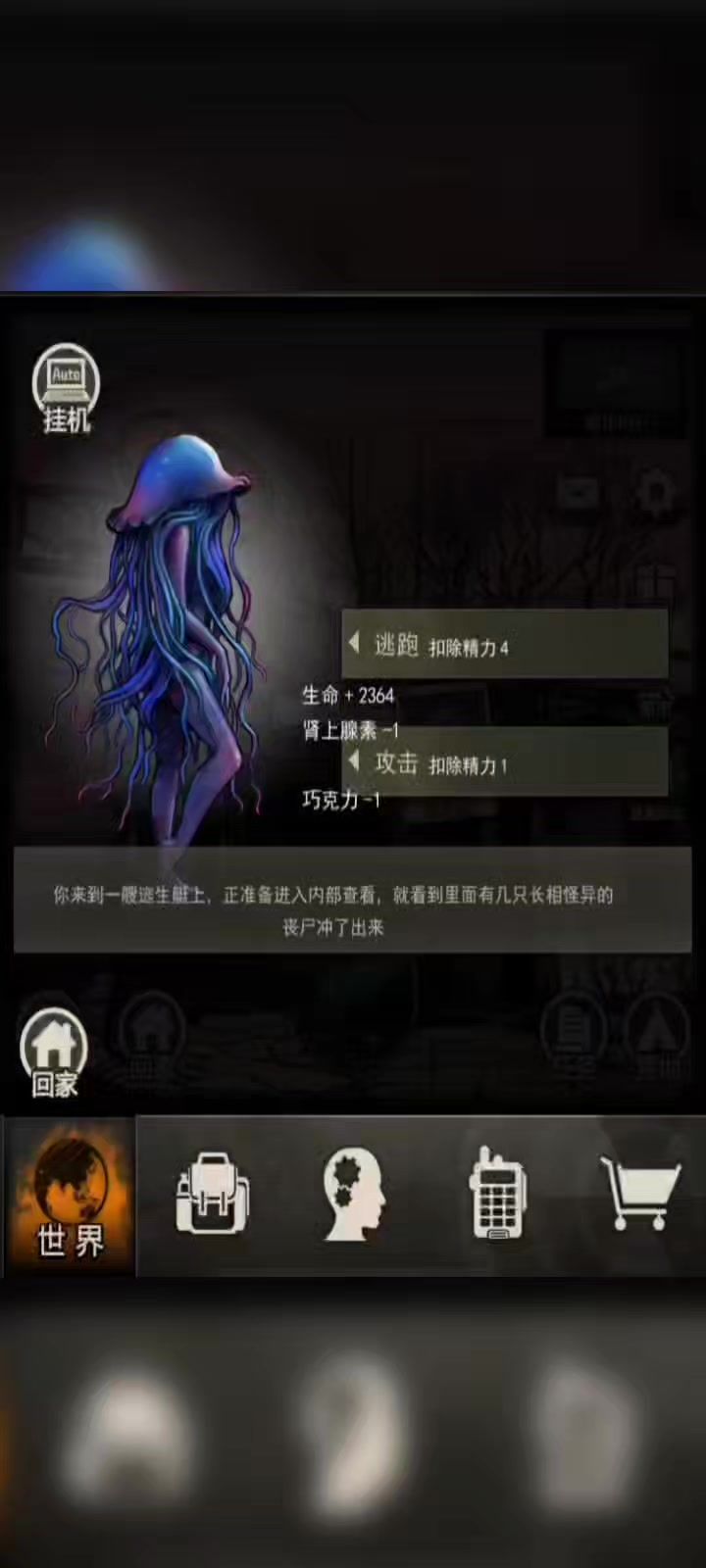
Task: Open the head-with-gears skills tab
Action: pos(354,1196)
